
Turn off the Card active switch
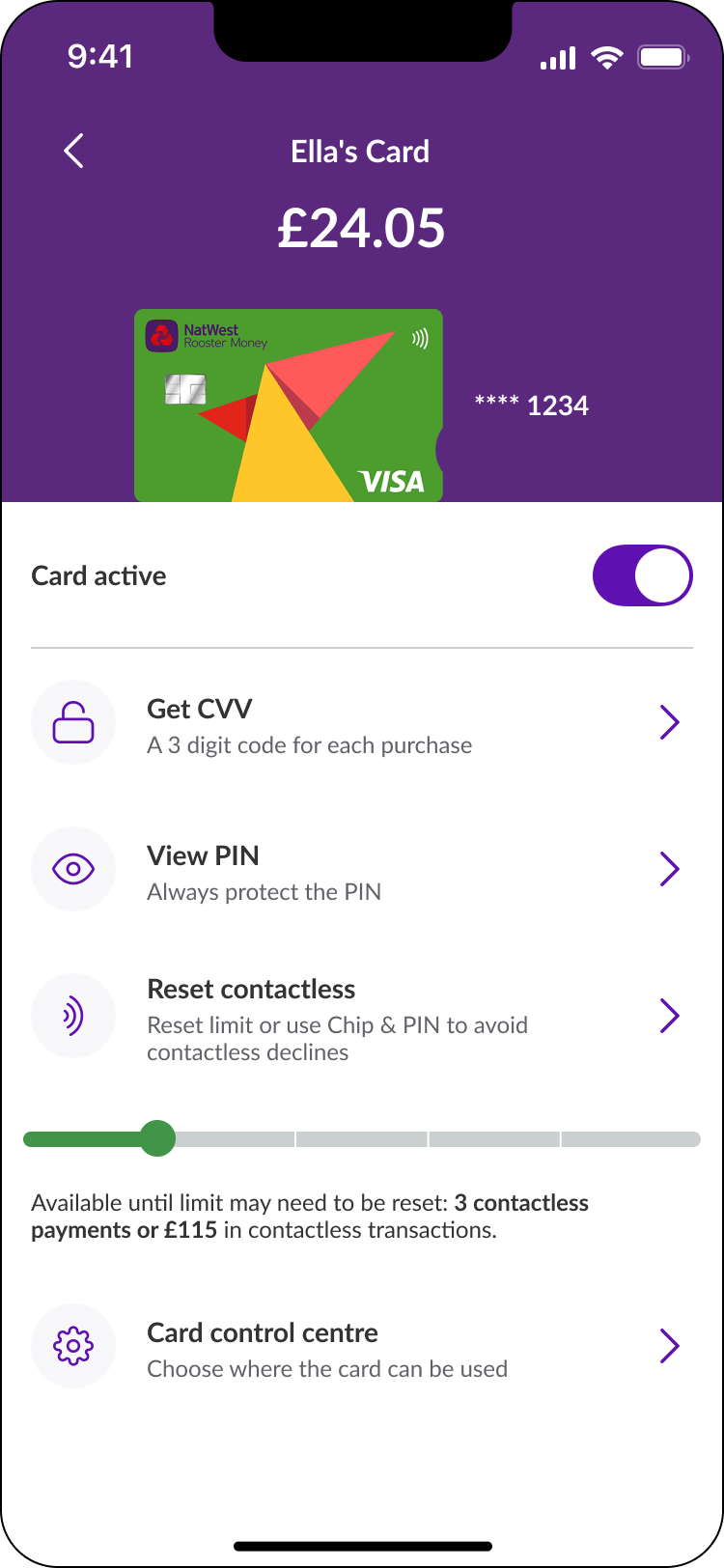click(642, 575)
